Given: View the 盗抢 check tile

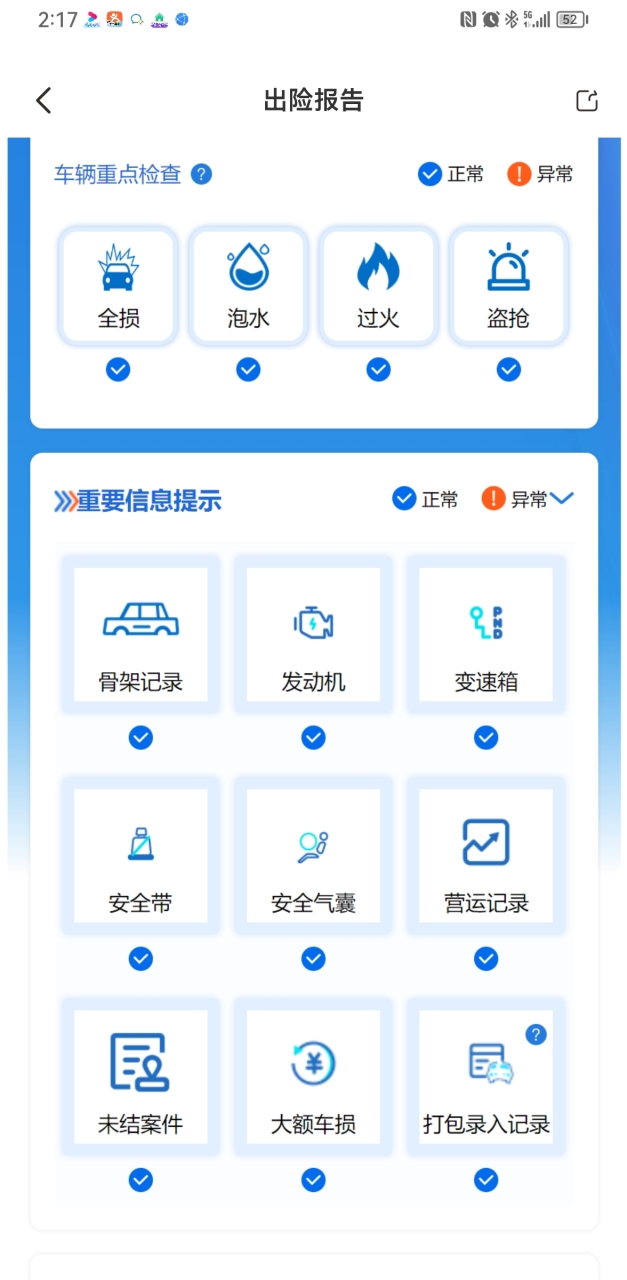Looking at the screenshot, I should tap(508, 286).
